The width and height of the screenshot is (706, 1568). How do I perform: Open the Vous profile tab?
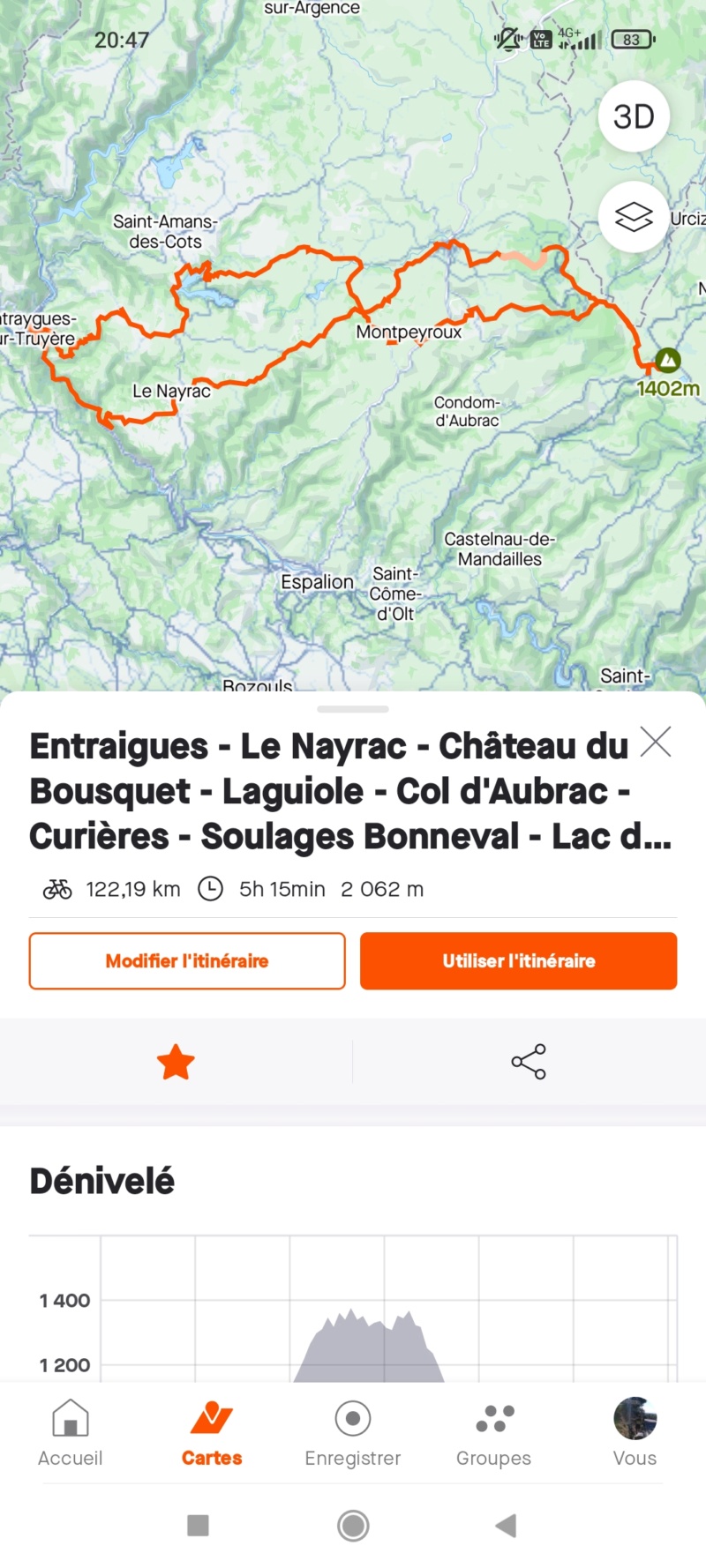click(635, 1433)
